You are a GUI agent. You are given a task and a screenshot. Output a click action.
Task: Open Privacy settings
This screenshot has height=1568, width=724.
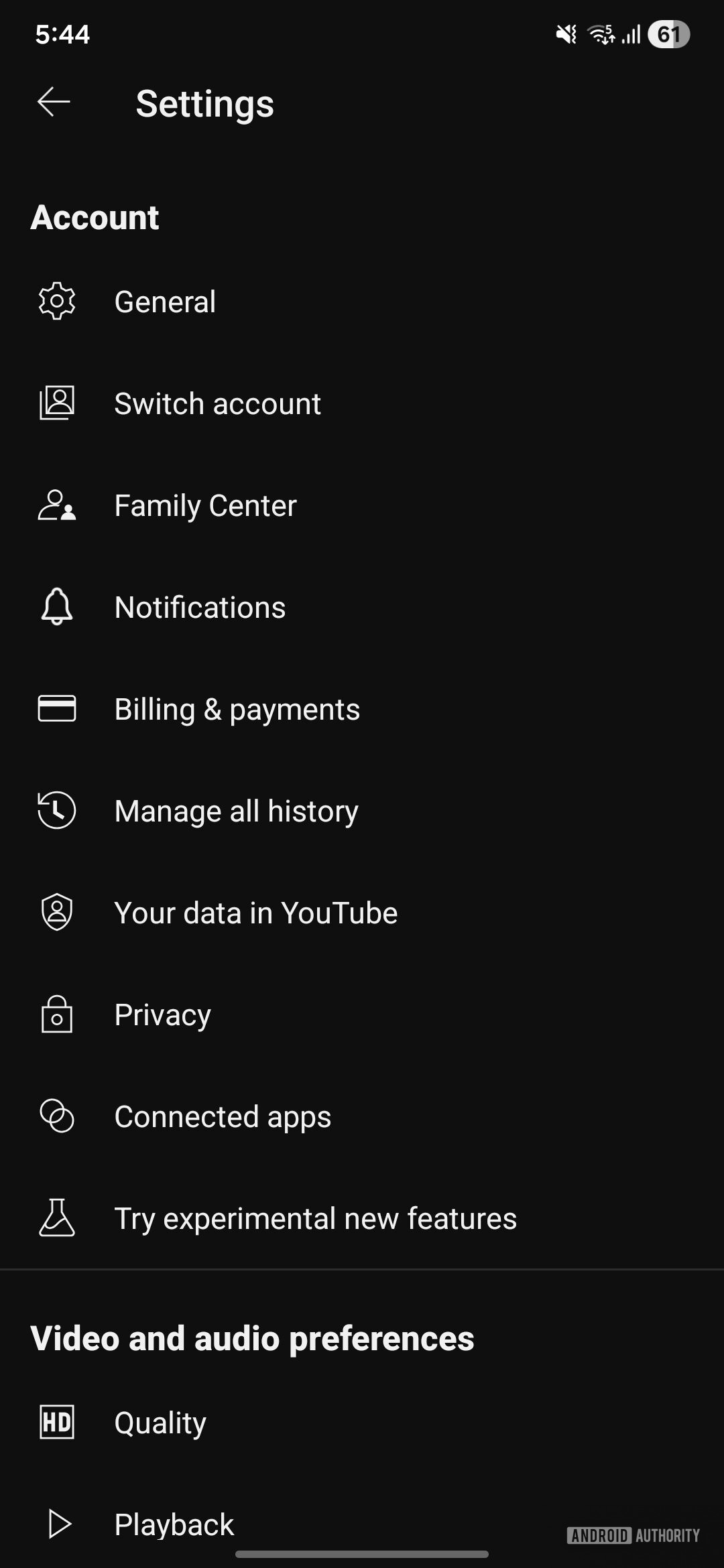(162, 1015)
